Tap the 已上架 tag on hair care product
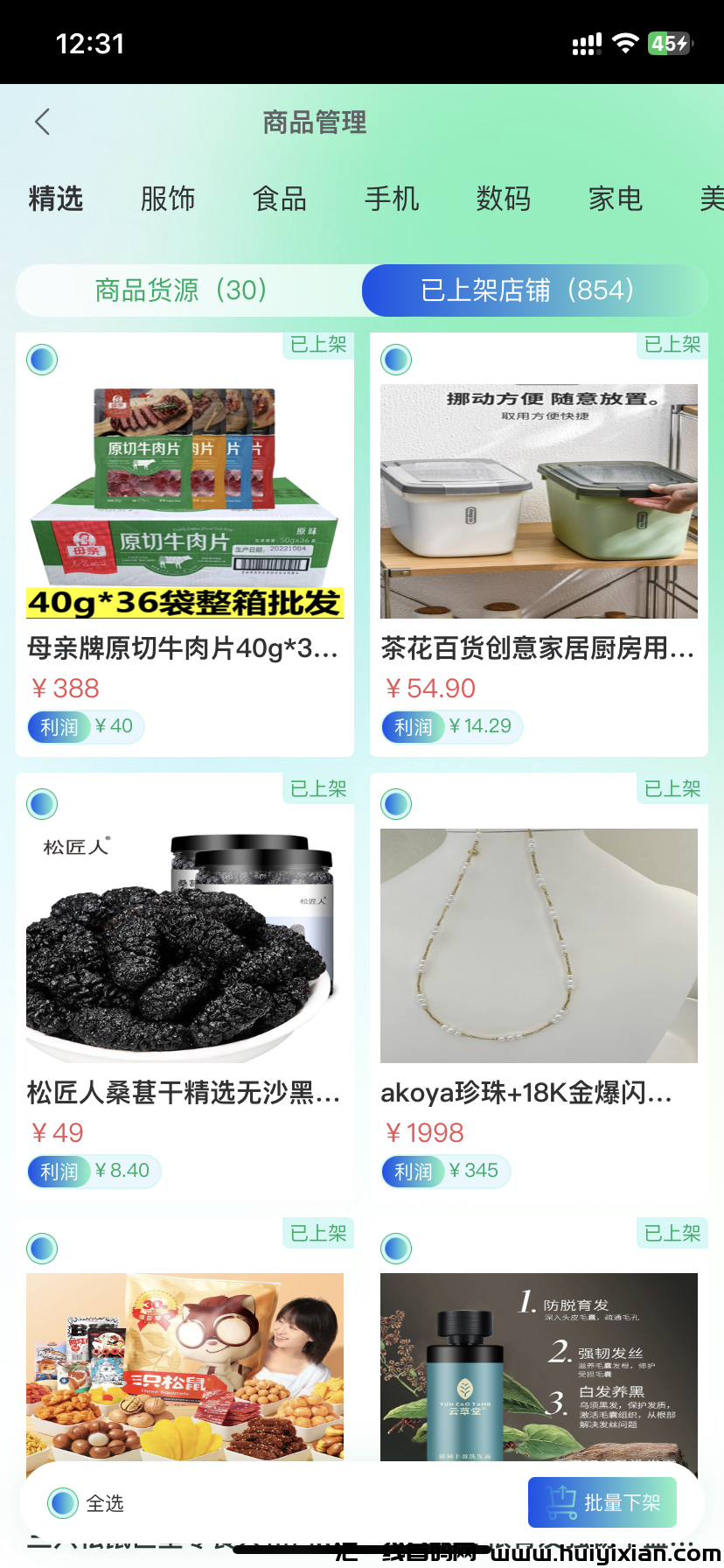The width and height of the screenshot is (724, 1568). (x=672, y=1234)
